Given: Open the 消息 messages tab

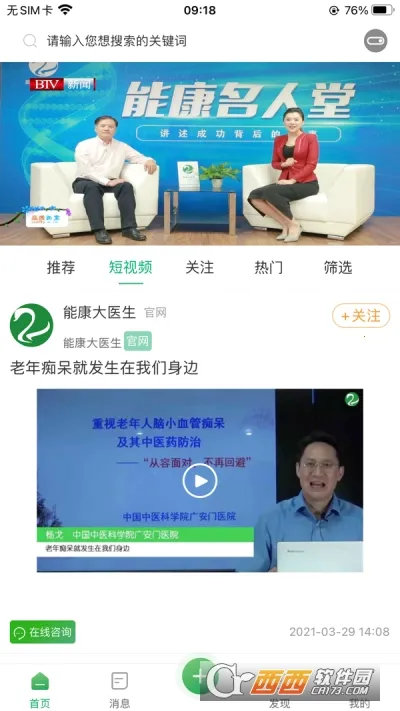Looking at the screenshot, I should 120,690.
